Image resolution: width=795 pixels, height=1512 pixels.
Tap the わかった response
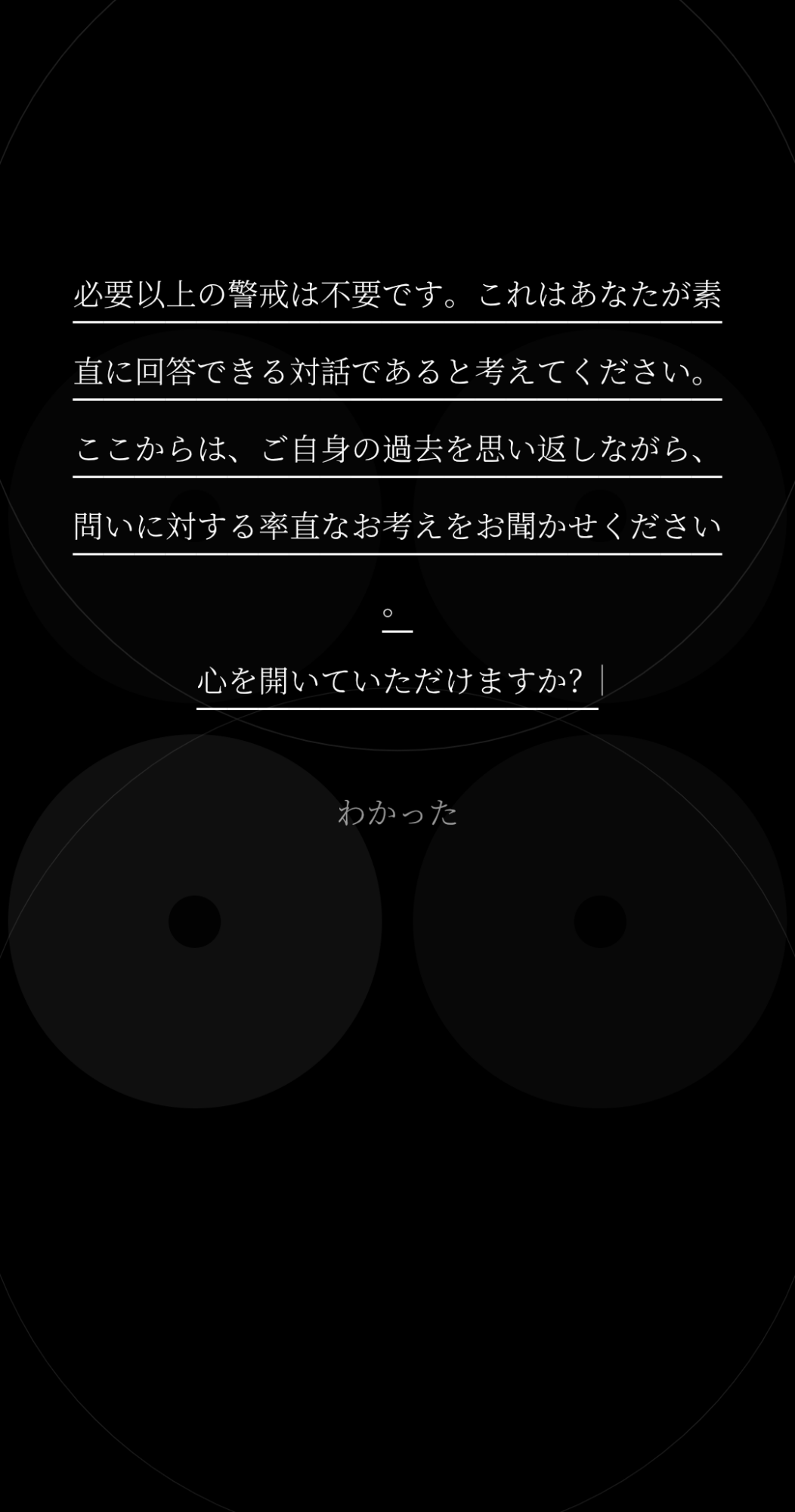(x=397, y=813)
